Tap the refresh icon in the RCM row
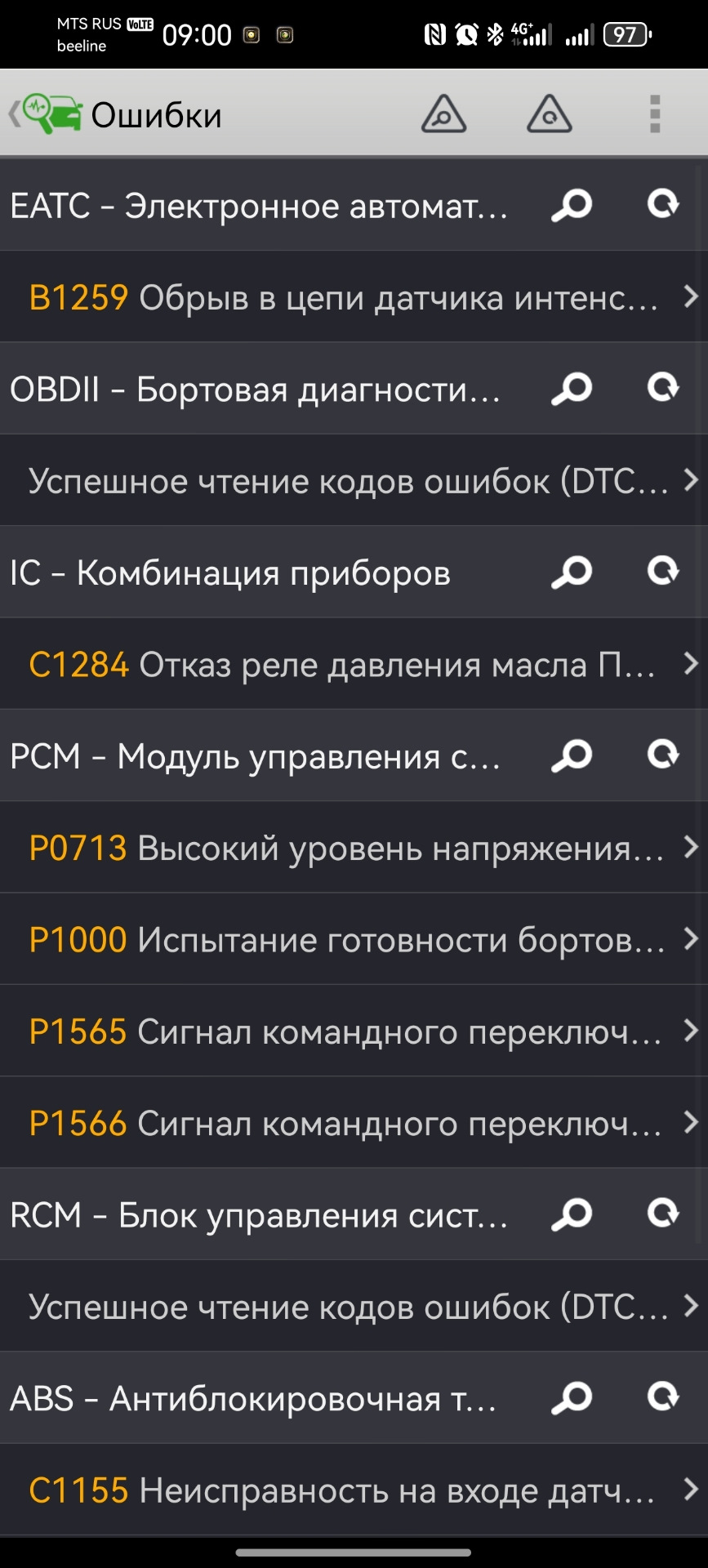The width and height of the screenshot is (708, 1568). pos(662,1214)
